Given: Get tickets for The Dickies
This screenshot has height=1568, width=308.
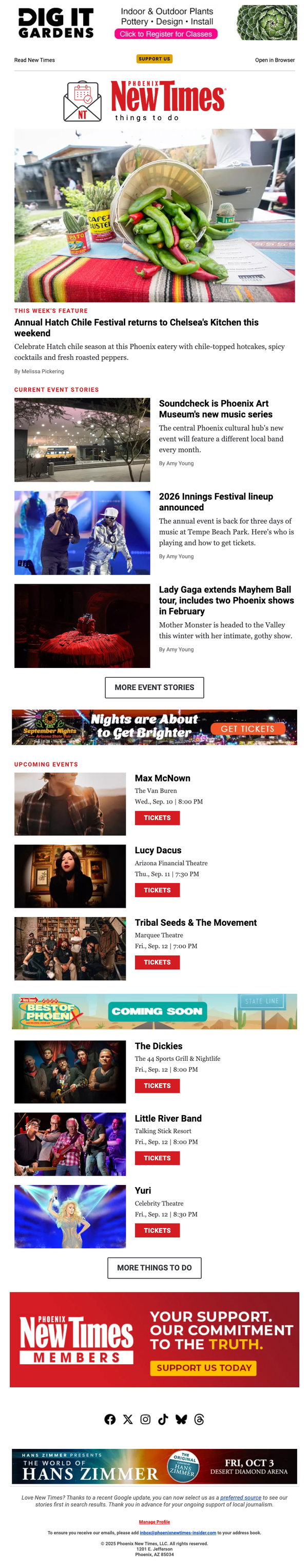Looking at the screenshot, I should [157, 1085].
